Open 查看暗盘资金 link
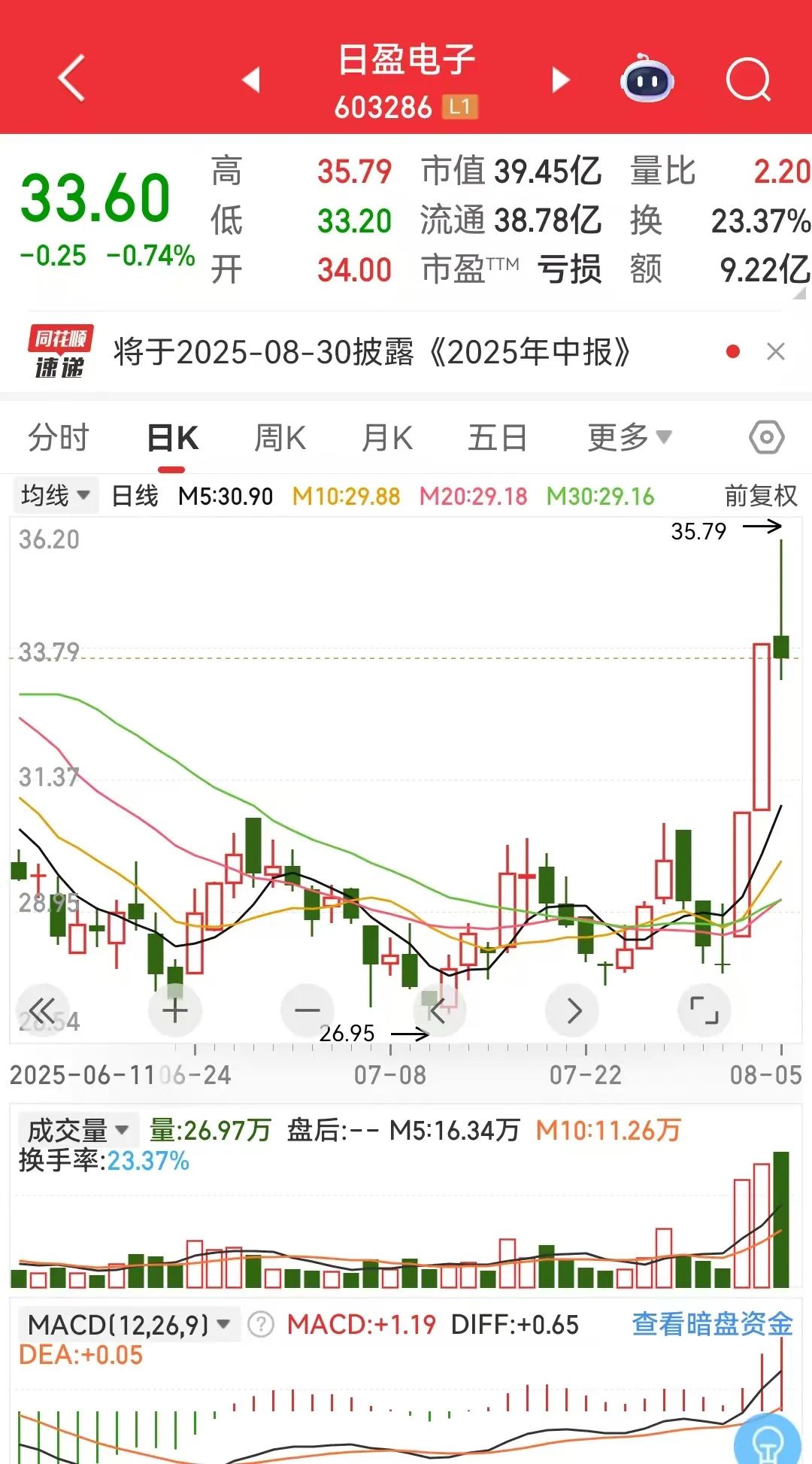Viewport: 812px width, 1464px height. tap(712, 1324)
